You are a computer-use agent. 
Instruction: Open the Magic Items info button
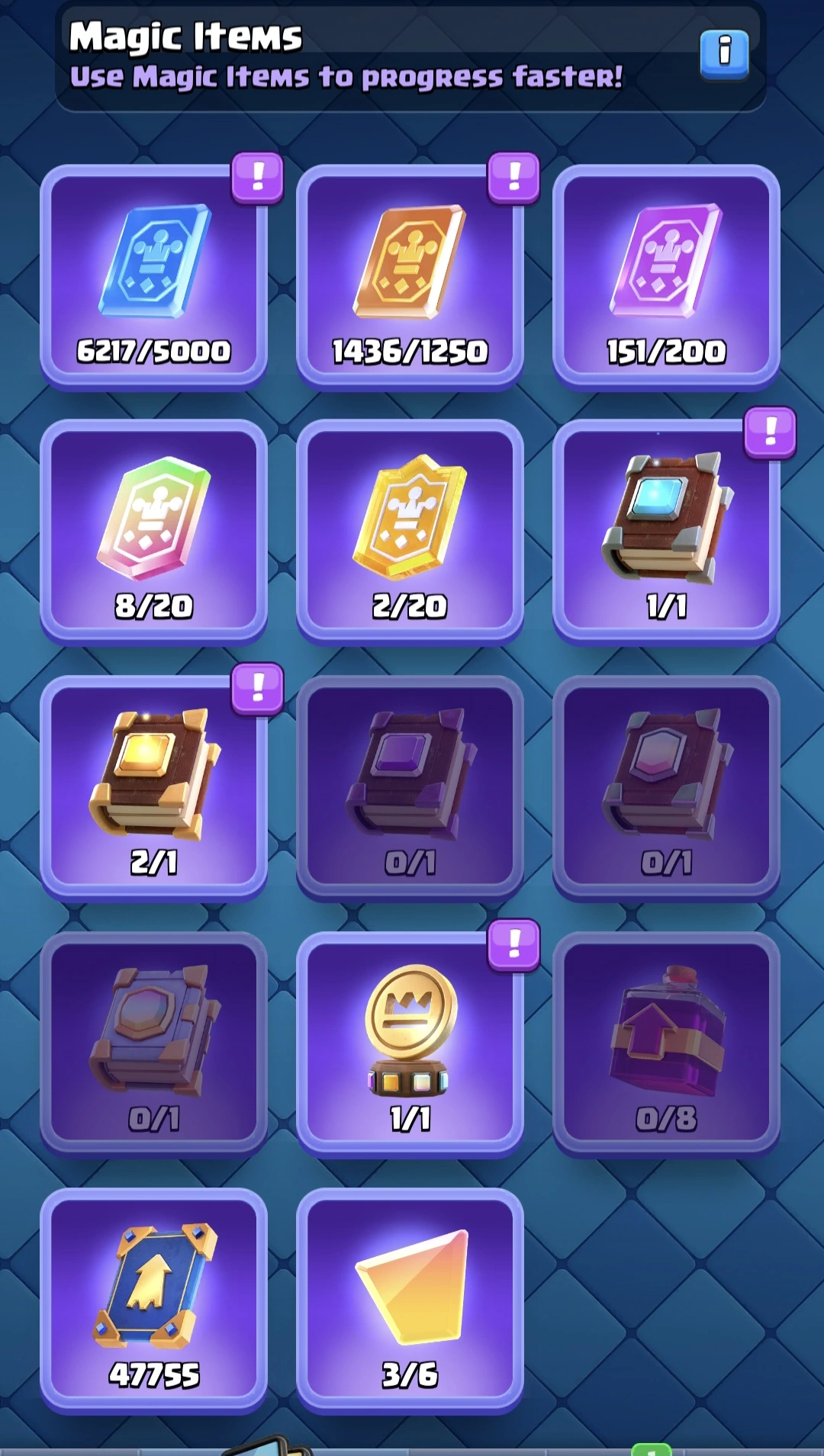point(724,54)
